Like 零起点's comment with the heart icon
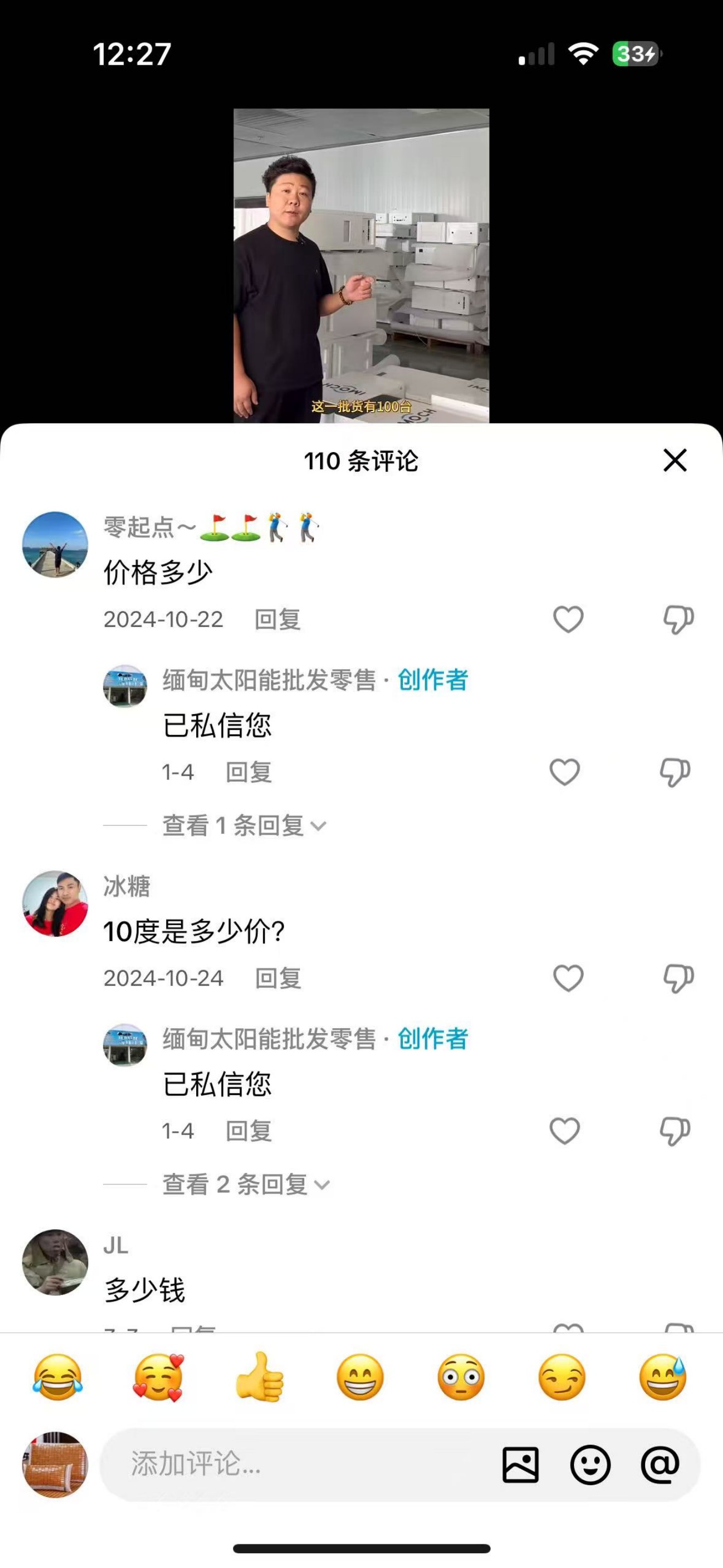The image size is (723, 1568). [x=567, y=619]
